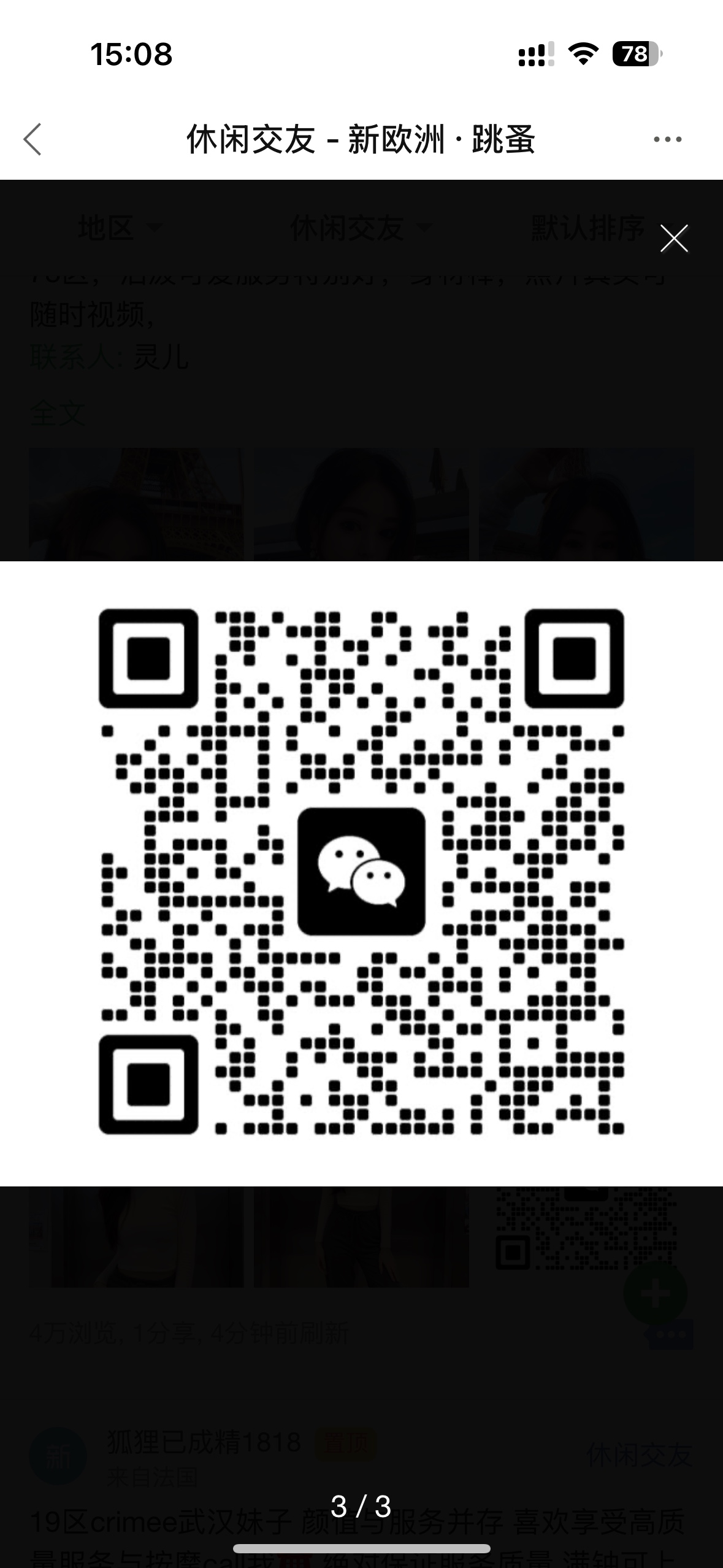Open the three-dot overflow menu
The image size is (723, 1568).
click(667, 139)
